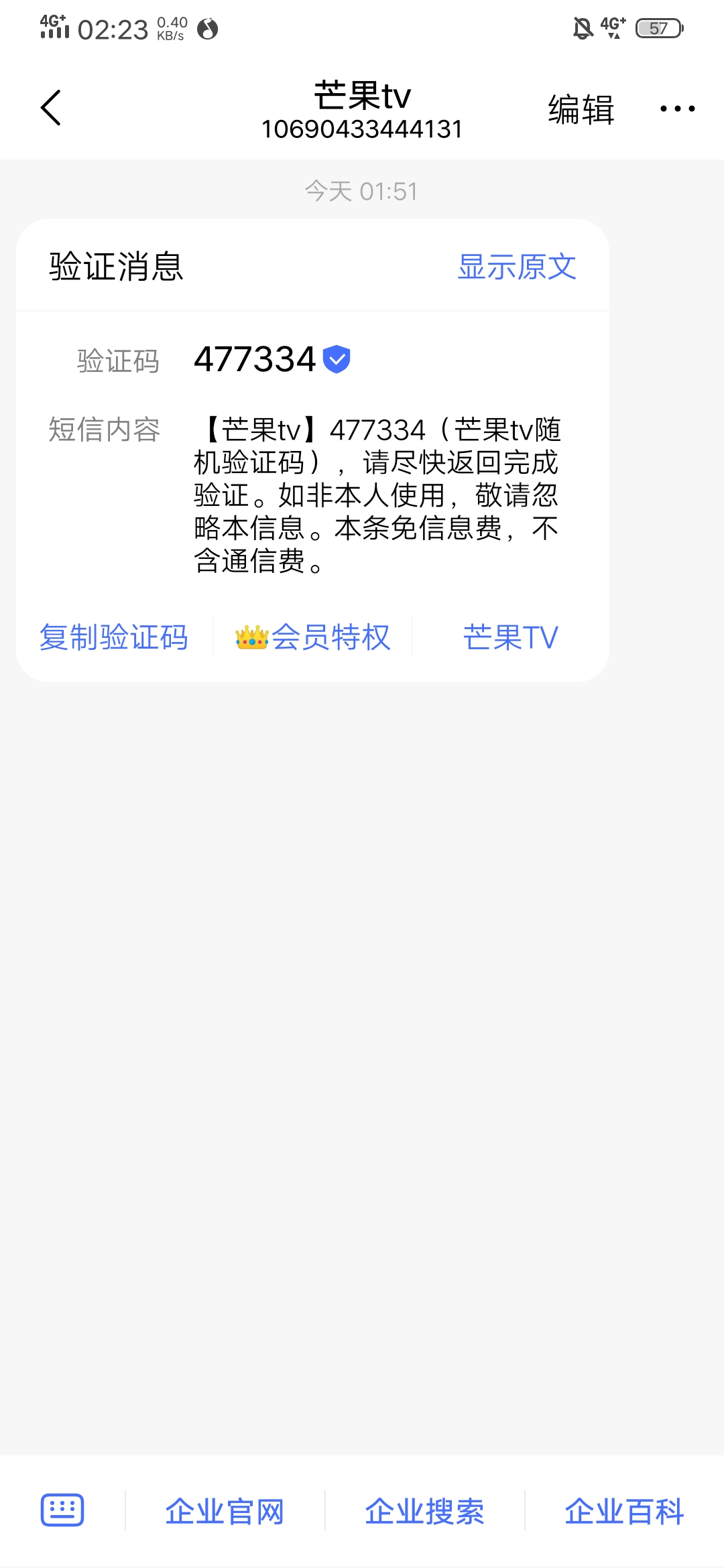Tap the back arrow to leave the conversation
The width and height of the screenshot is (724, 1568).
[49, 107]
